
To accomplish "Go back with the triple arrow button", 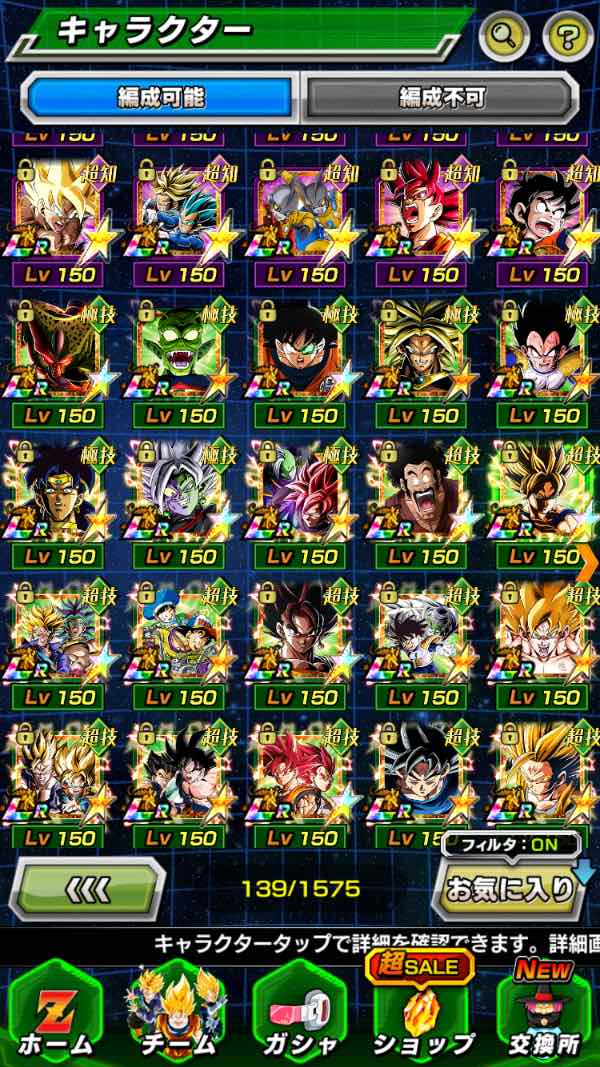I will [x=87, y=887].
